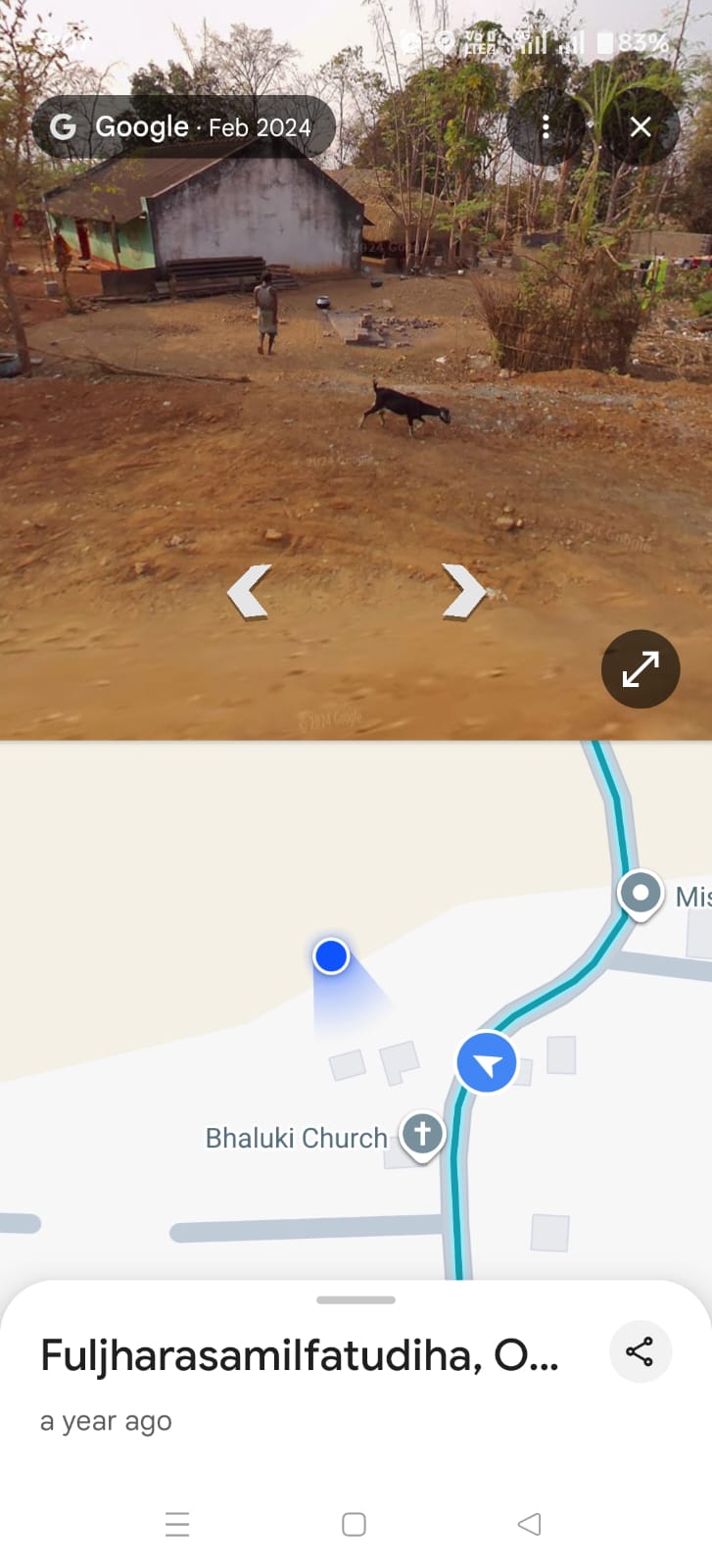Share the Fuljharasamilfatudiha location
The image size is (712, 1568).
click(640, 1352)
